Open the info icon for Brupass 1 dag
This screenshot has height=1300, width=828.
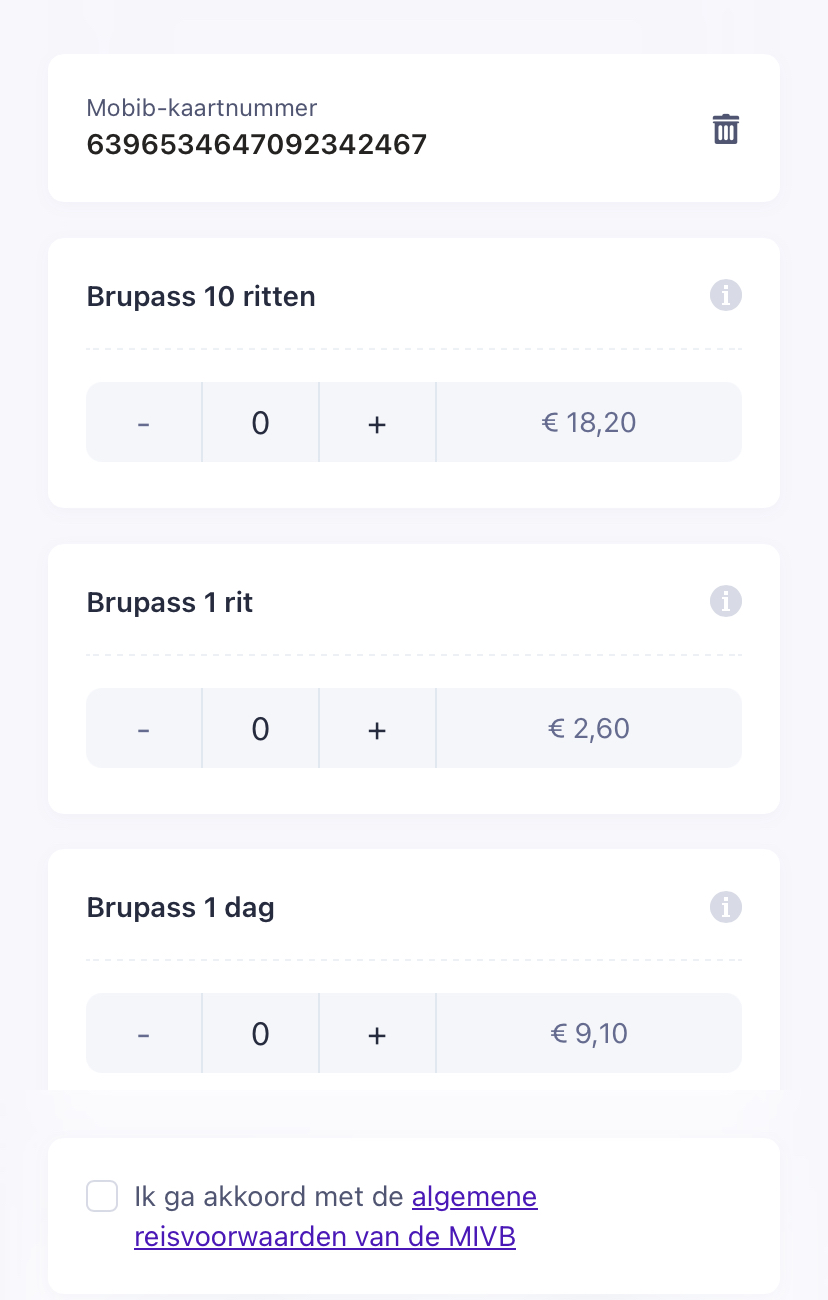coord(726,907)
